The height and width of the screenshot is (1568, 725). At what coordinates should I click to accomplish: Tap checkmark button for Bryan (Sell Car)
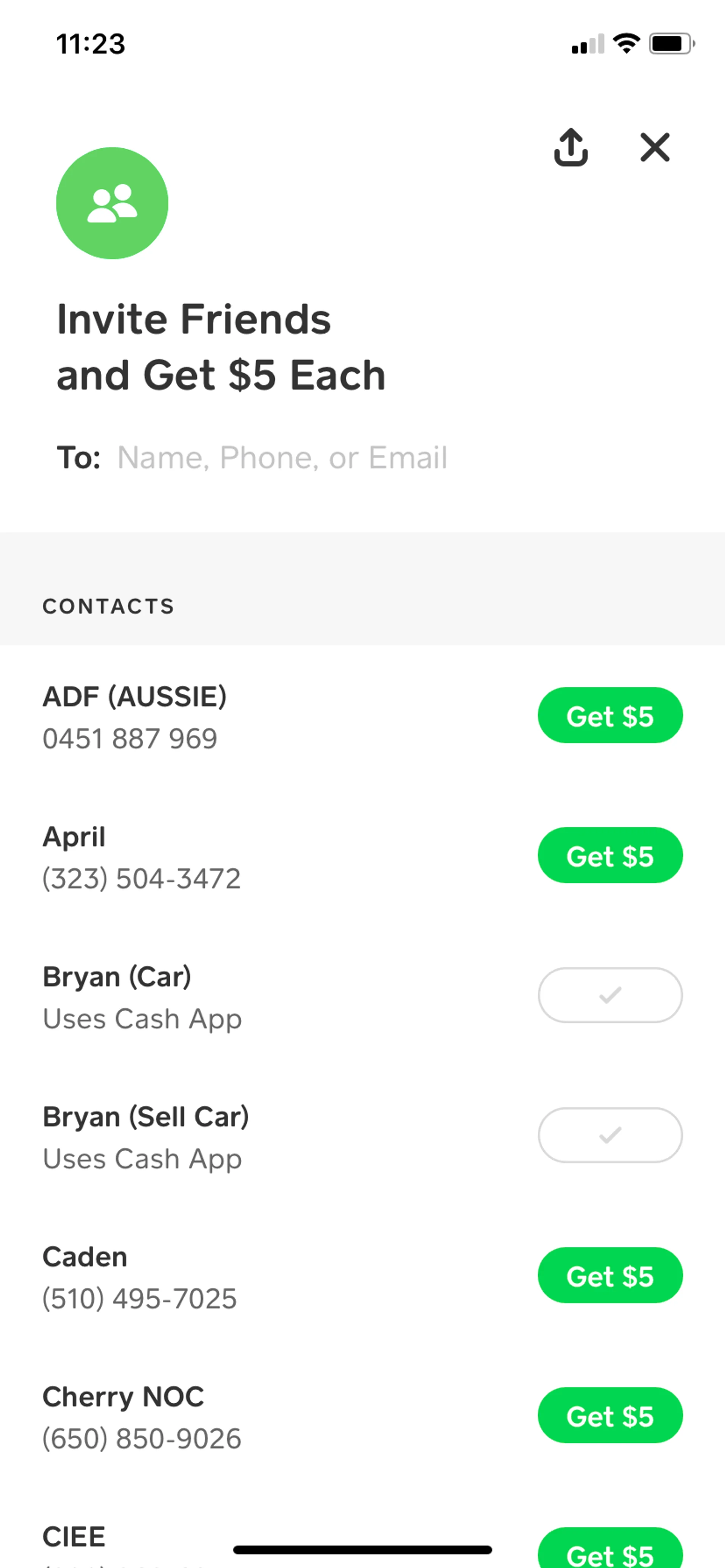[610, 1136]
